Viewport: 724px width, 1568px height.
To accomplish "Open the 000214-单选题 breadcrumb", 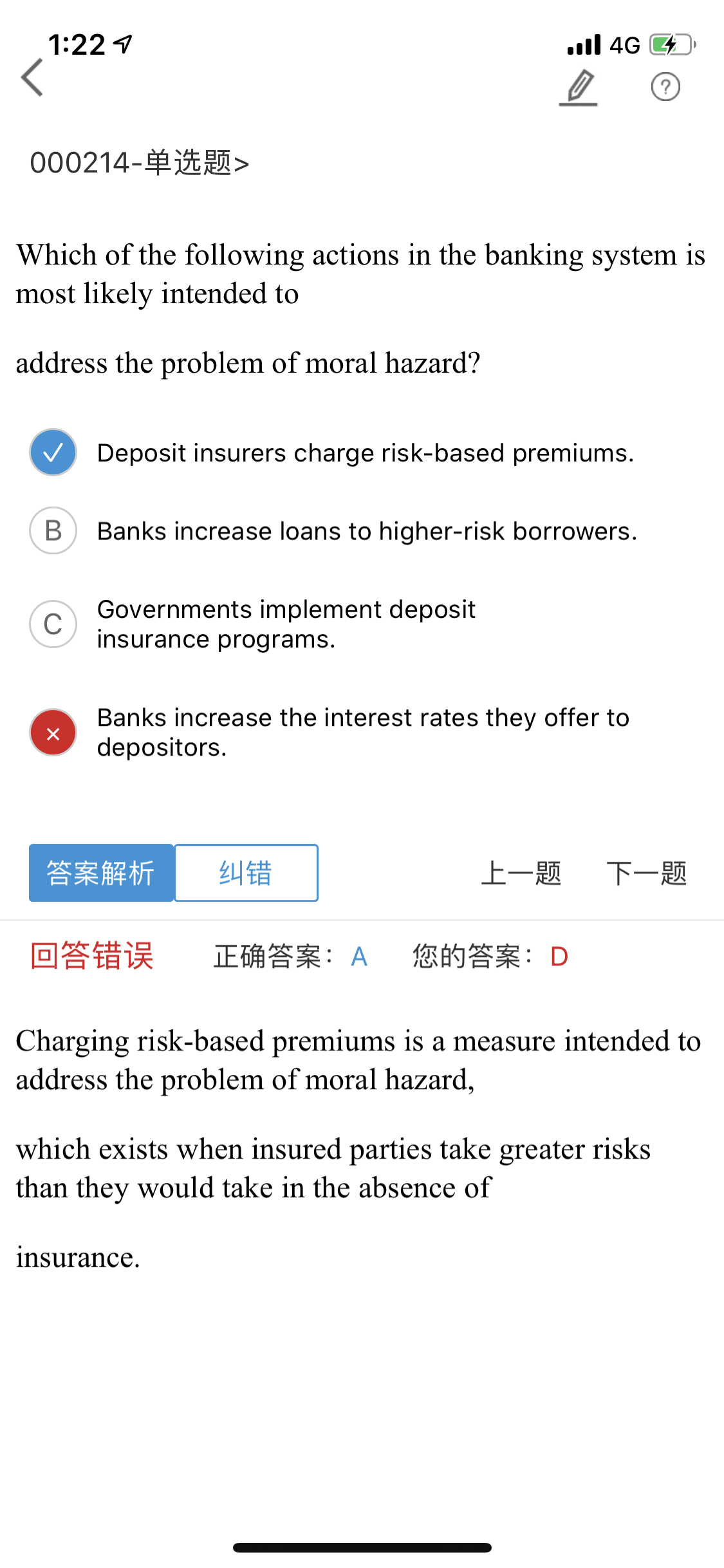I will click(139, 163).
